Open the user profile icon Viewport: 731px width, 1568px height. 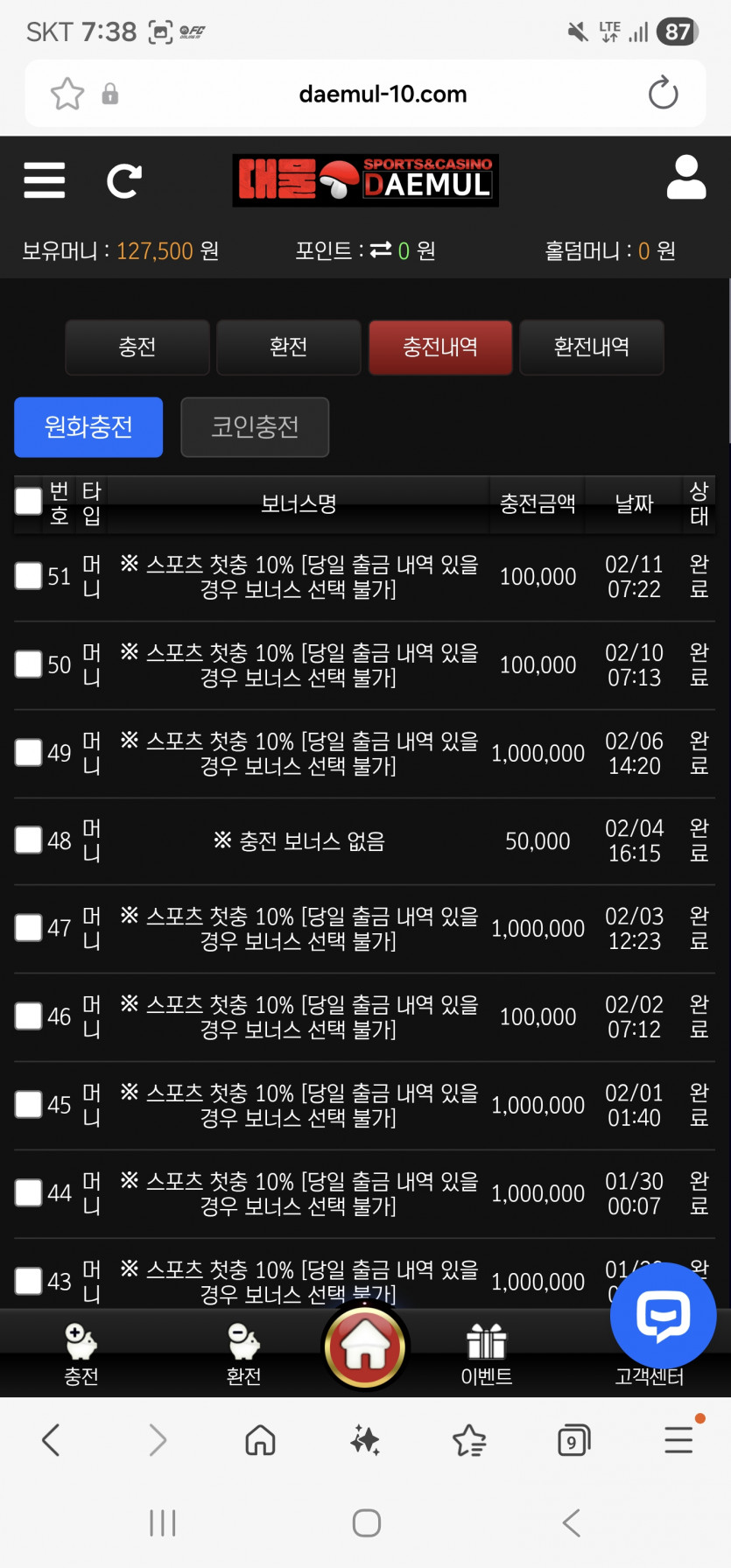[686, 178]
